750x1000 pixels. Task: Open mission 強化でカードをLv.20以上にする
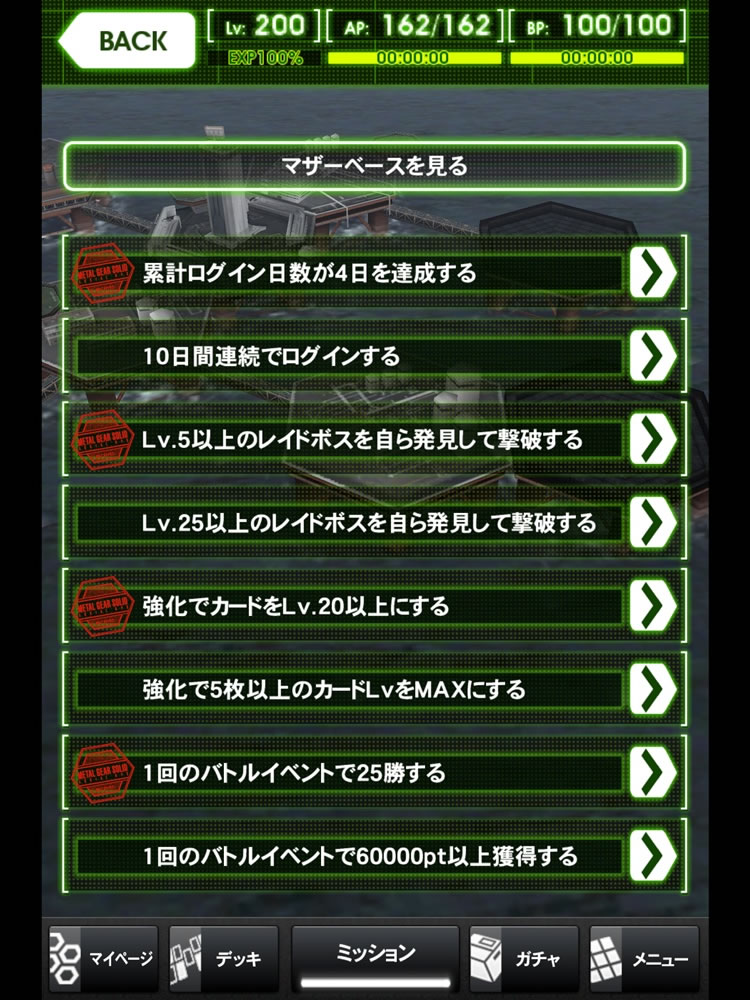point(374,606)
